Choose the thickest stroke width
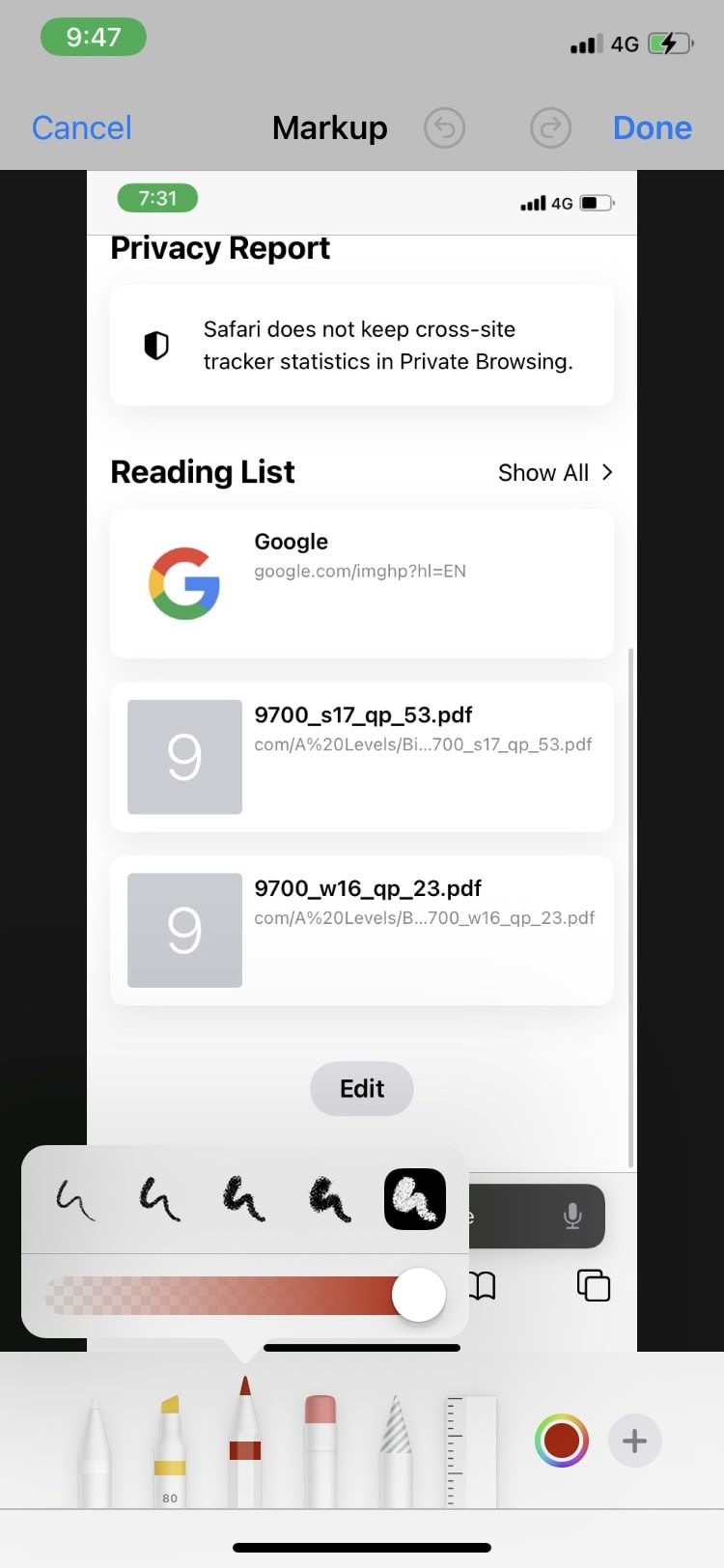 click(415, 1198)
